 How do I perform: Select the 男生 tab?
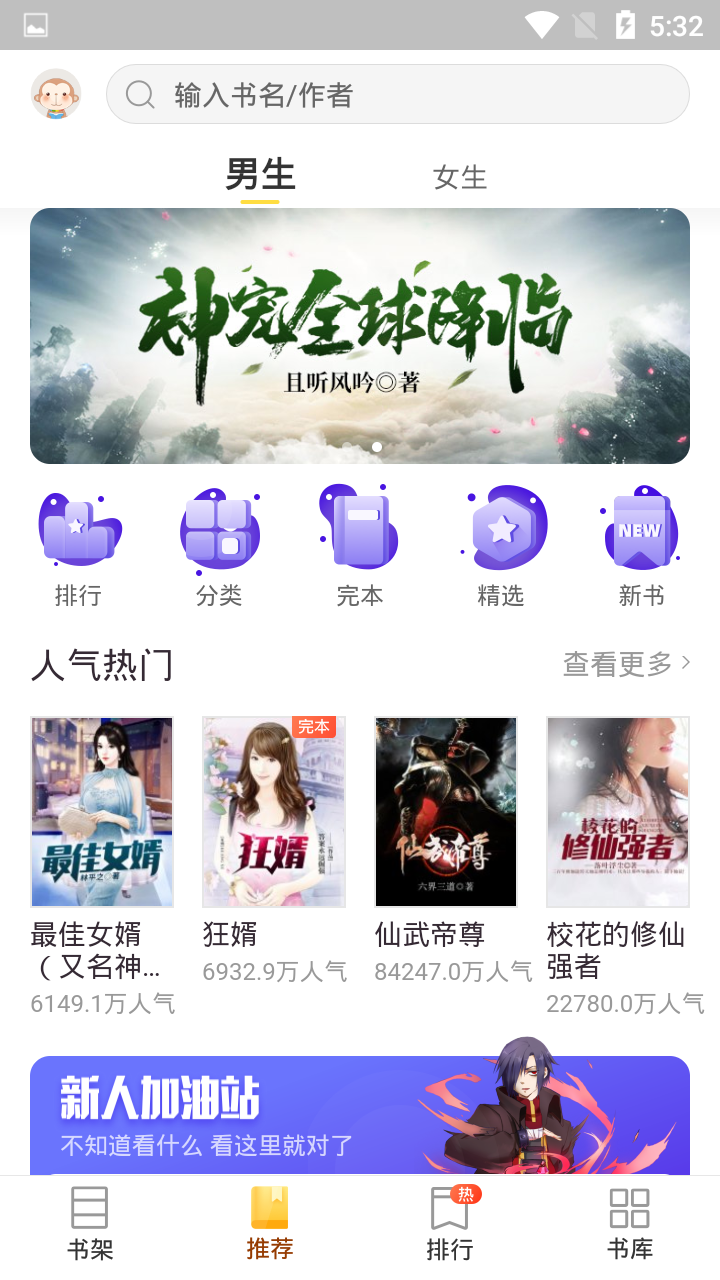pos(260,176)
